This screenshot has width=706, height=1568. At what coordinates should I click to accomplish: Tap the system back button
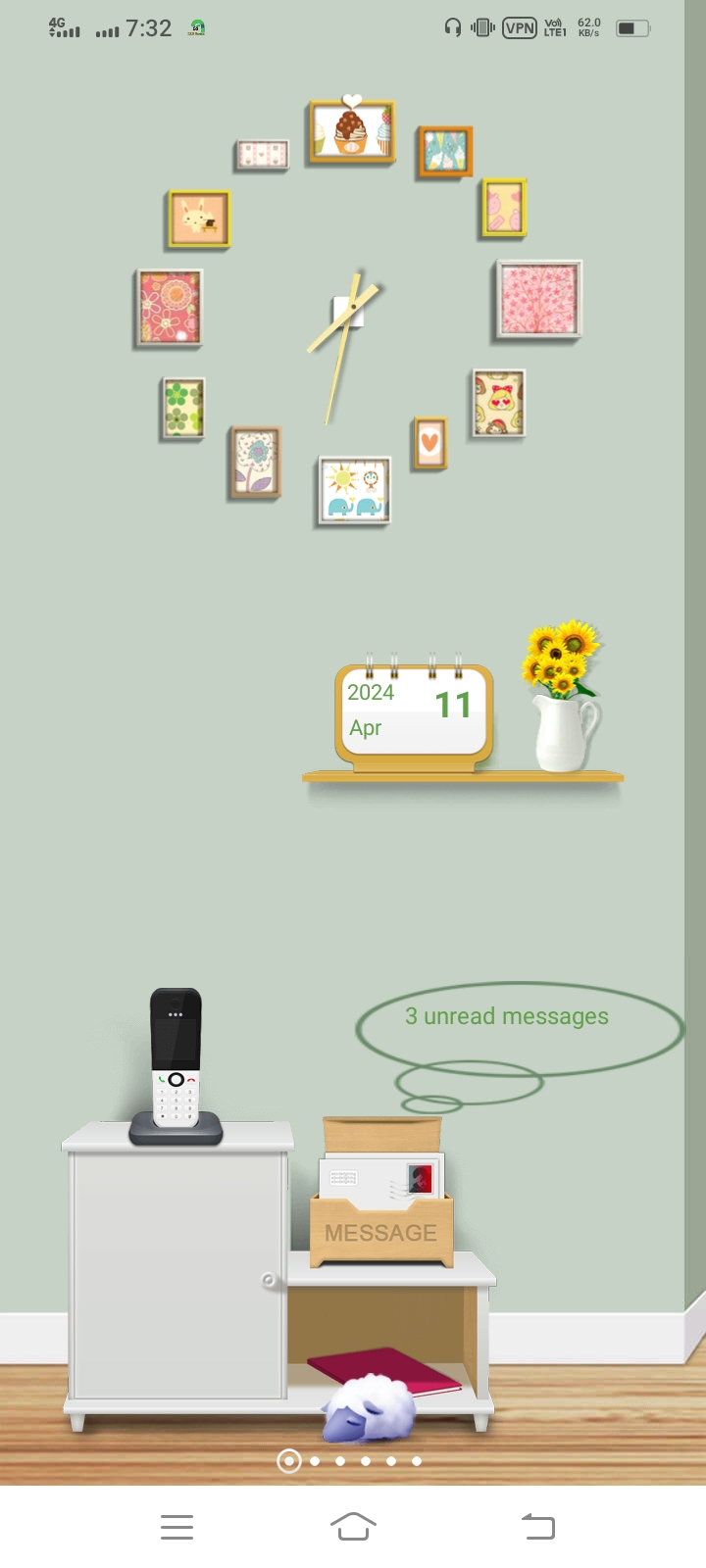[x=537, y=1526]
